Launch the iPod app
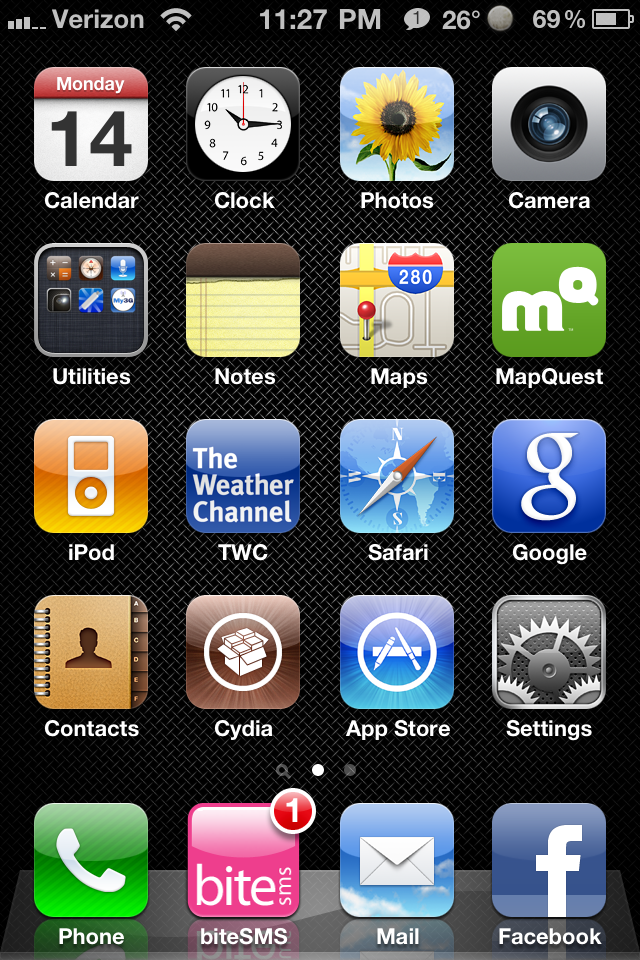Screen dimensions: 640x960 click(91, 476)
